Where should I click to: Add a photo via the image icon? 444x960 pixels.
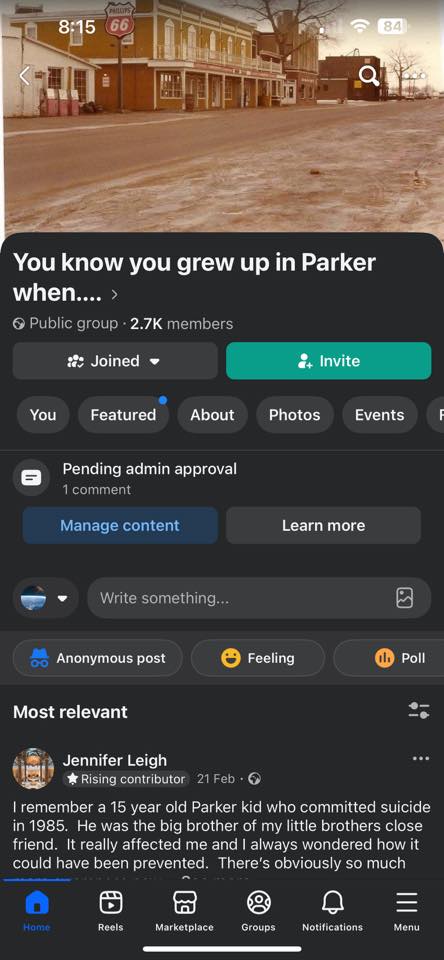[404, 598]
